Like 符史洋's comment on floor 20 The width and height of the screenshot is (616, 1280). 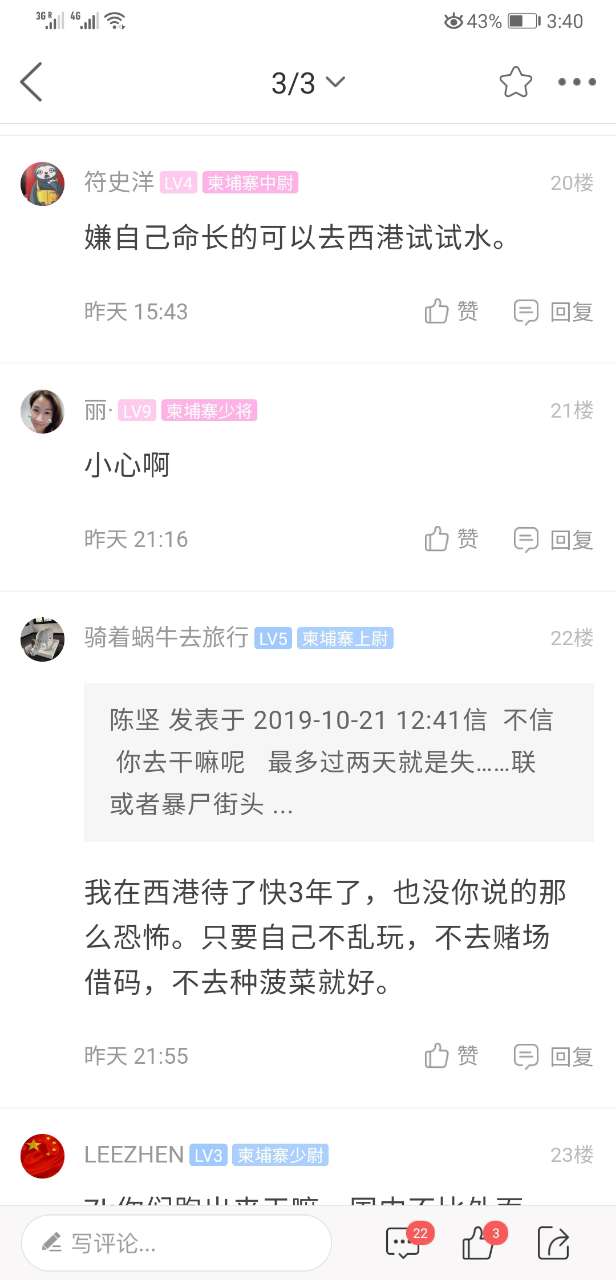point(451,312)
